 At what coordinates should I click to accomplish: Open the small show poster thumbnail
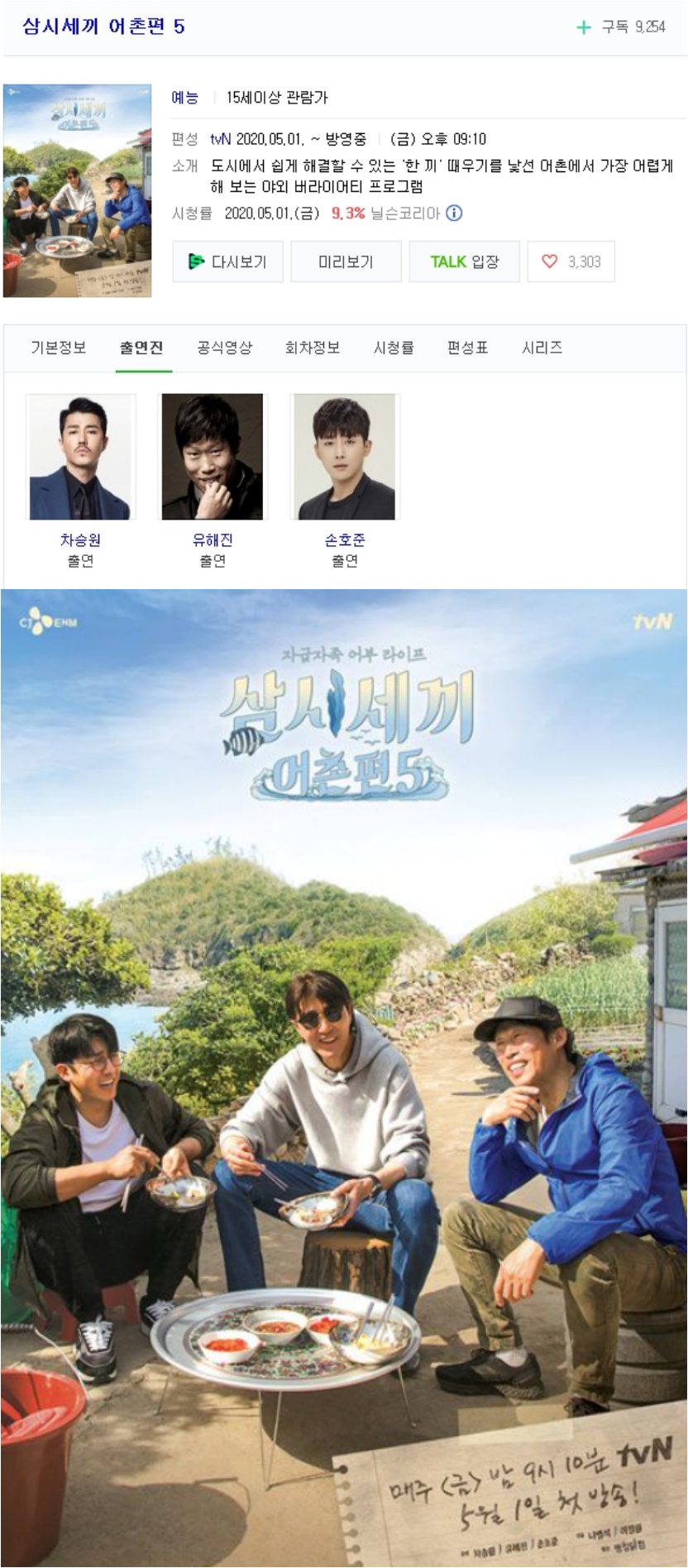(78, 190)
